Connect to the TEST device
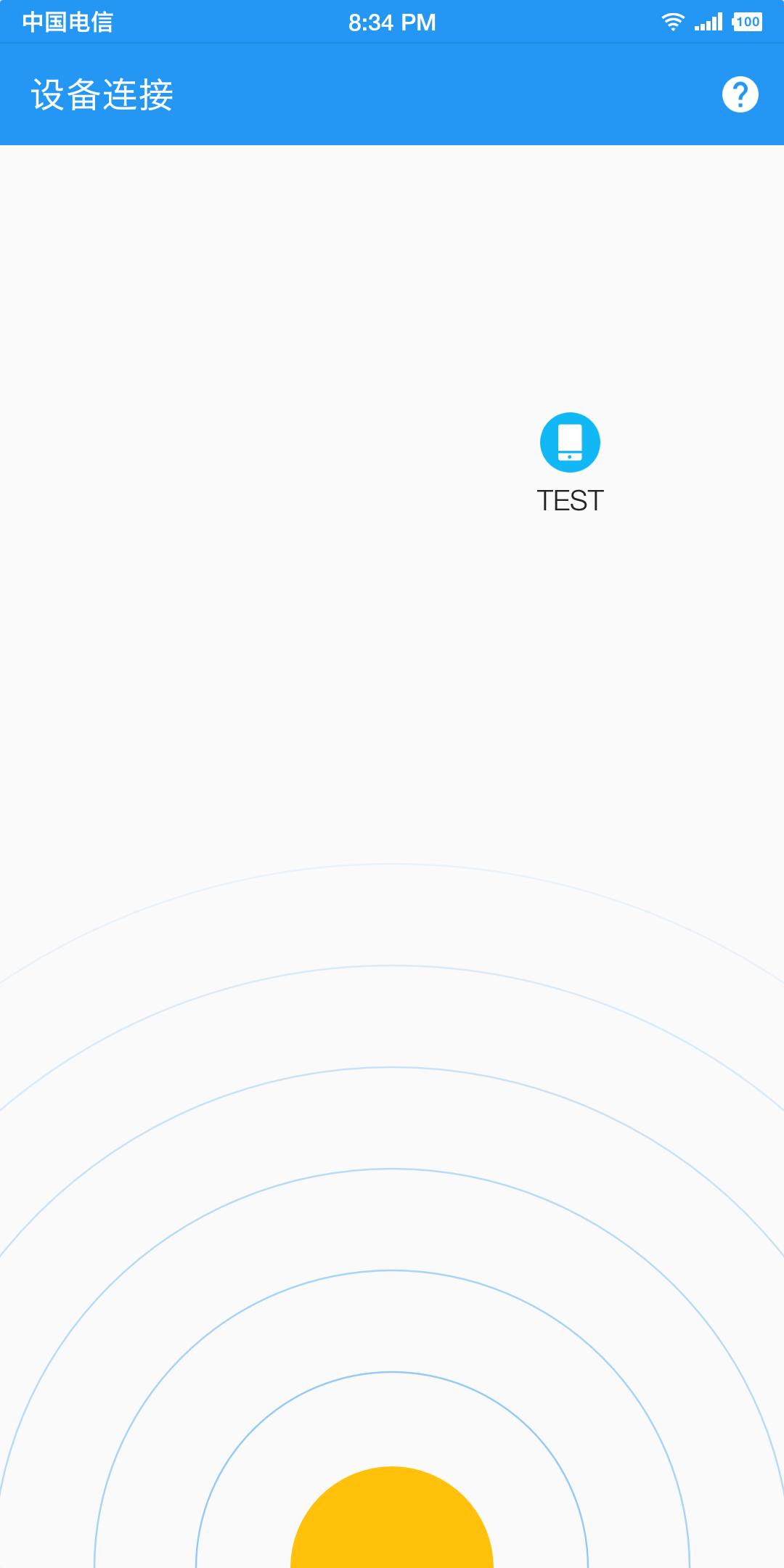 click(570, 443)
